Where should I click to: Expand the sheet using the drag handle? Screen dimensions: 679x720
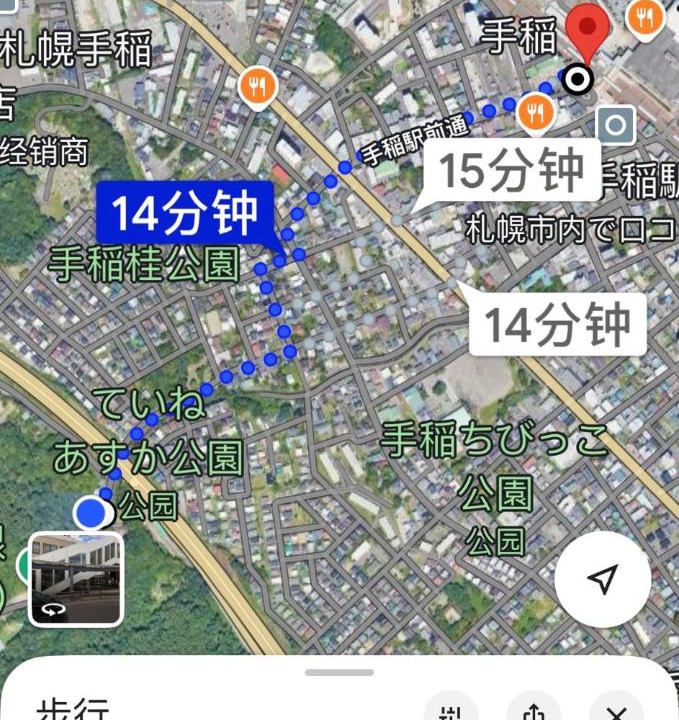click(x=339, y=673)
